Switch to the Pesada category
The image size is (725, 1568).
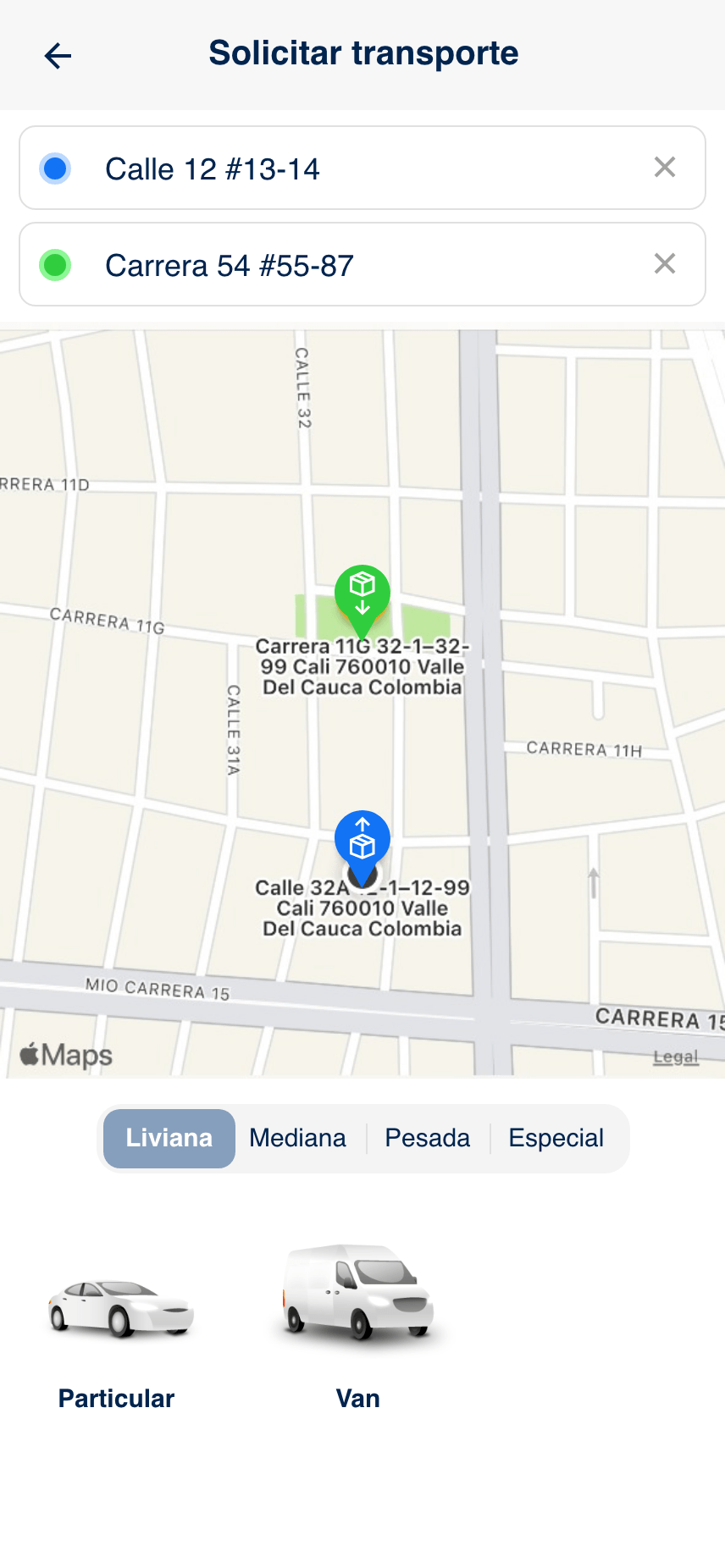click(x=428, y=1138)
